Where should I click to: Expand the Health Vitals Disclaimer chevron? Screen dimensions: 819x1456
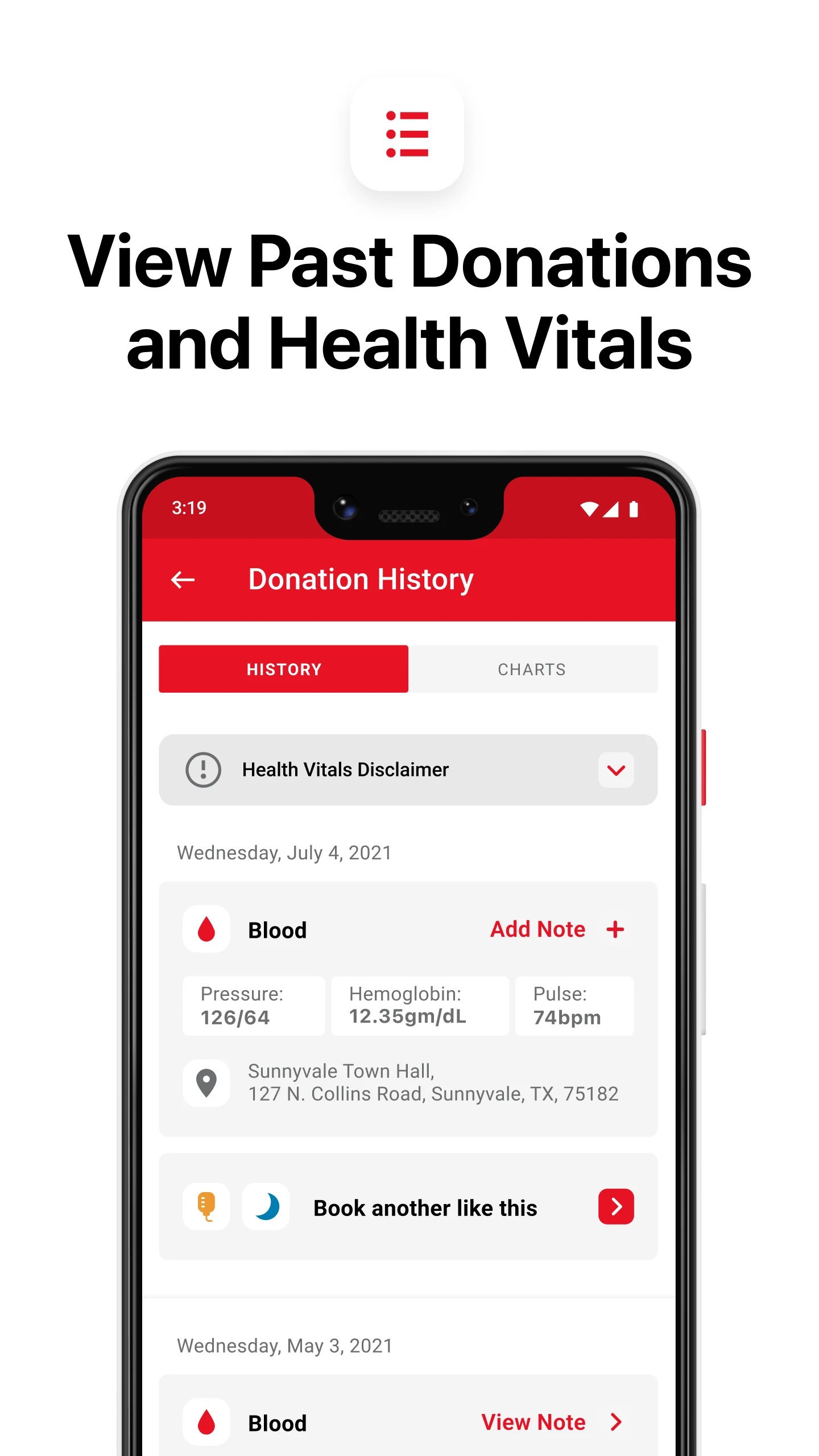tap(617, 770)
